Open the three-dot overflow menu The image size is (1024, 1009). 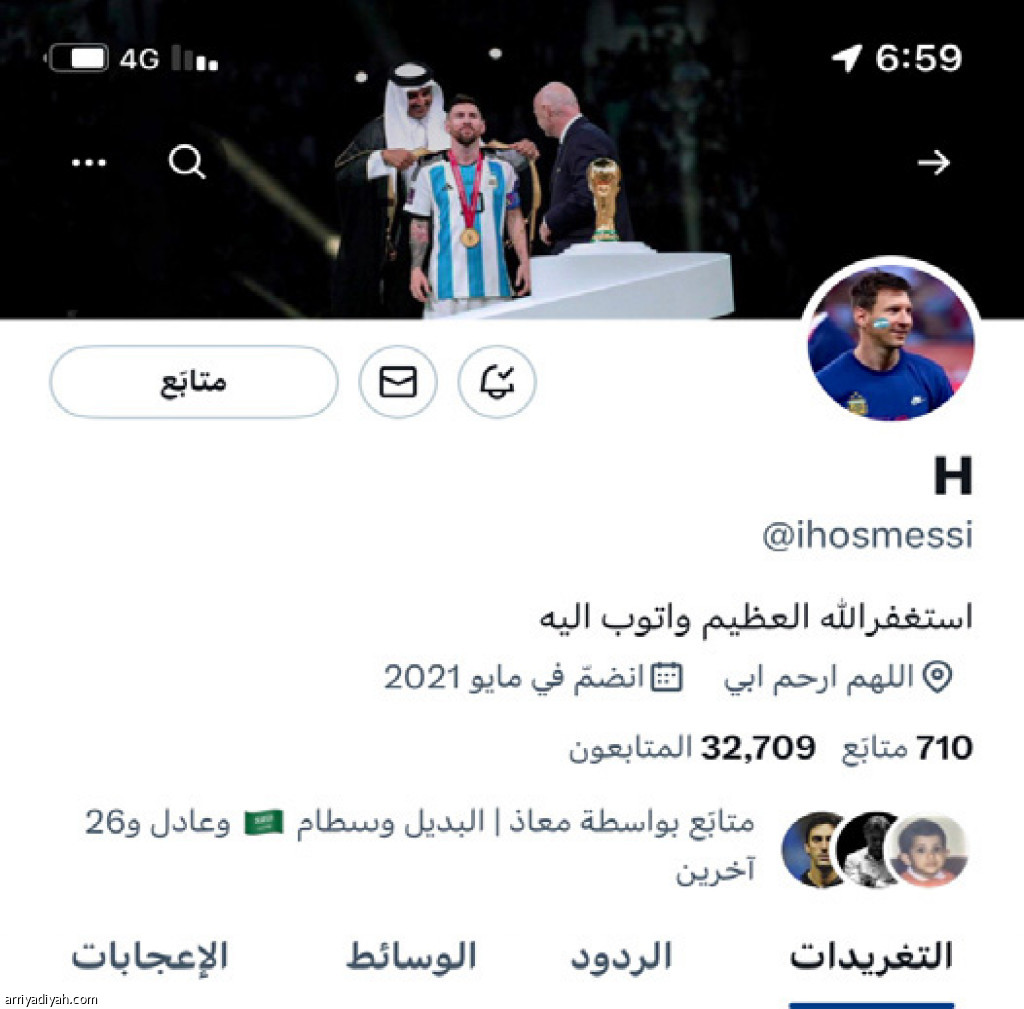coord(89,162)
